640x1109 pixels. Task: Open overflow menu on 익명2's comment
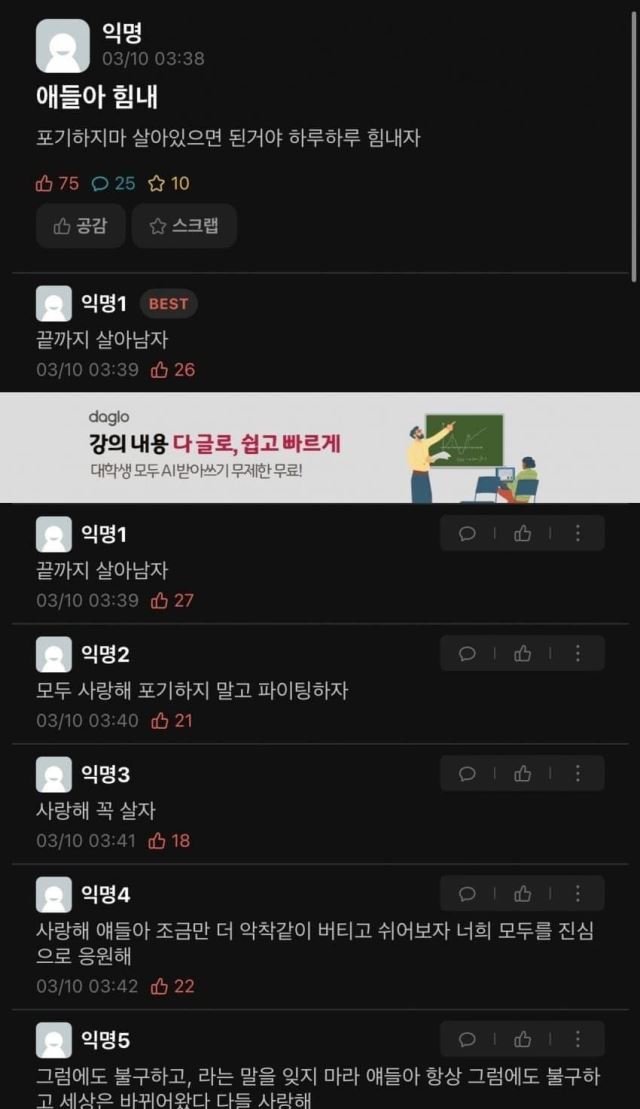coord(577,654)
